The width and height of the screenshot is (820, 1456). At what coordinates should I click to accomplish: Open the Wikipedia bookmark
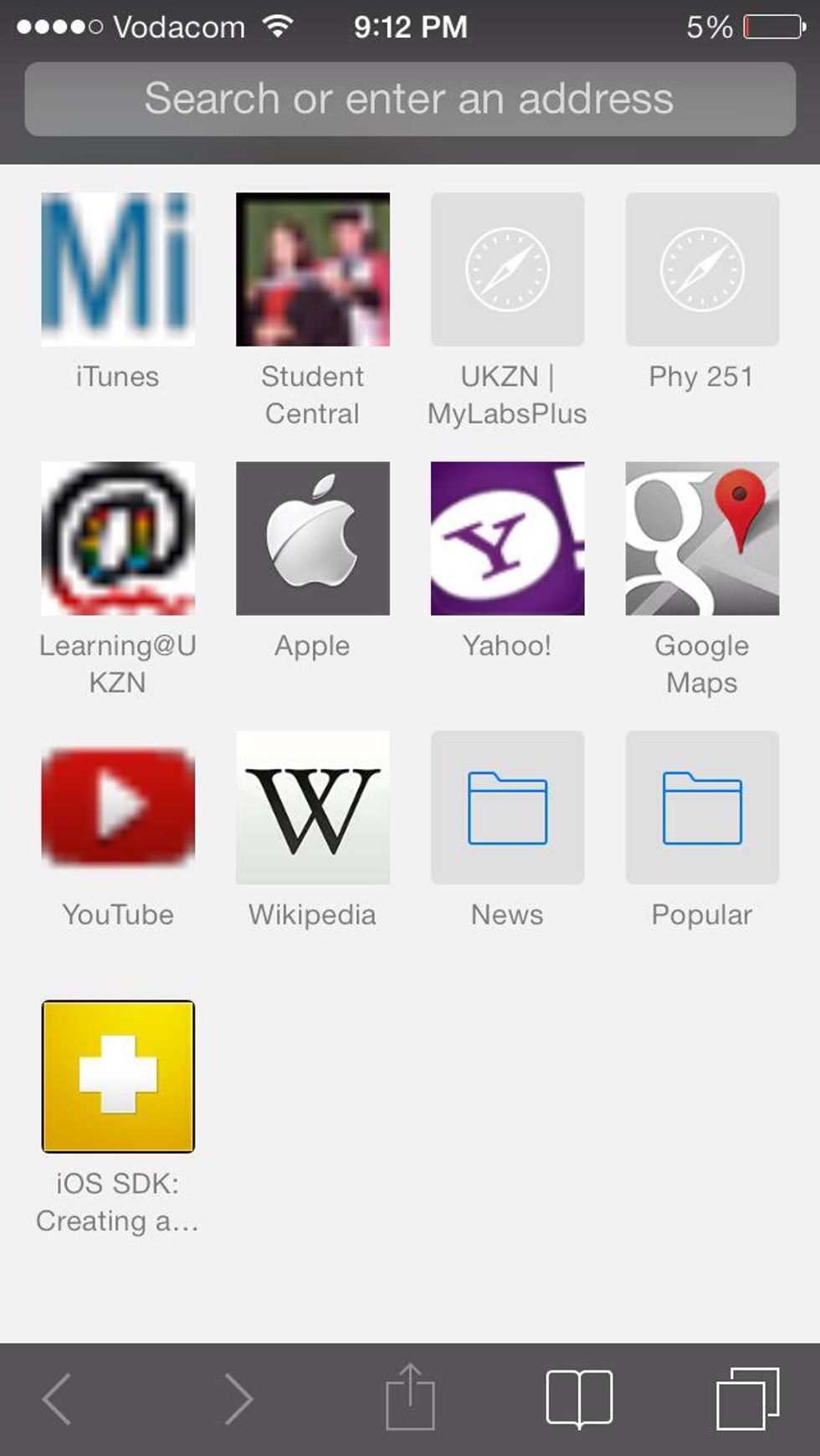coord(312,807)
